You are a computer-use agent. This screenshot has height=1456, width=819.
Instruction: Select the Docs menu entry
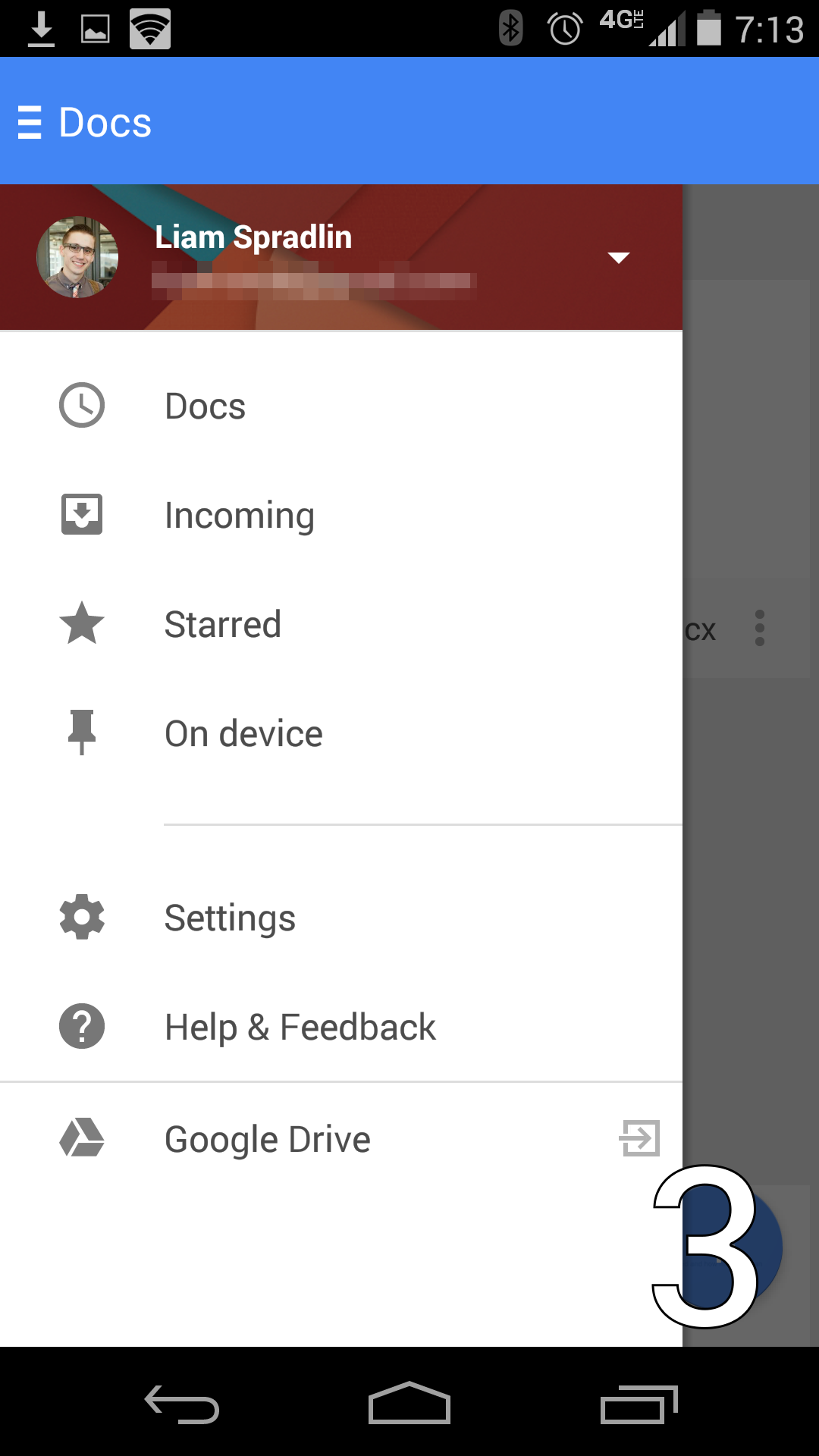[205, 405]
